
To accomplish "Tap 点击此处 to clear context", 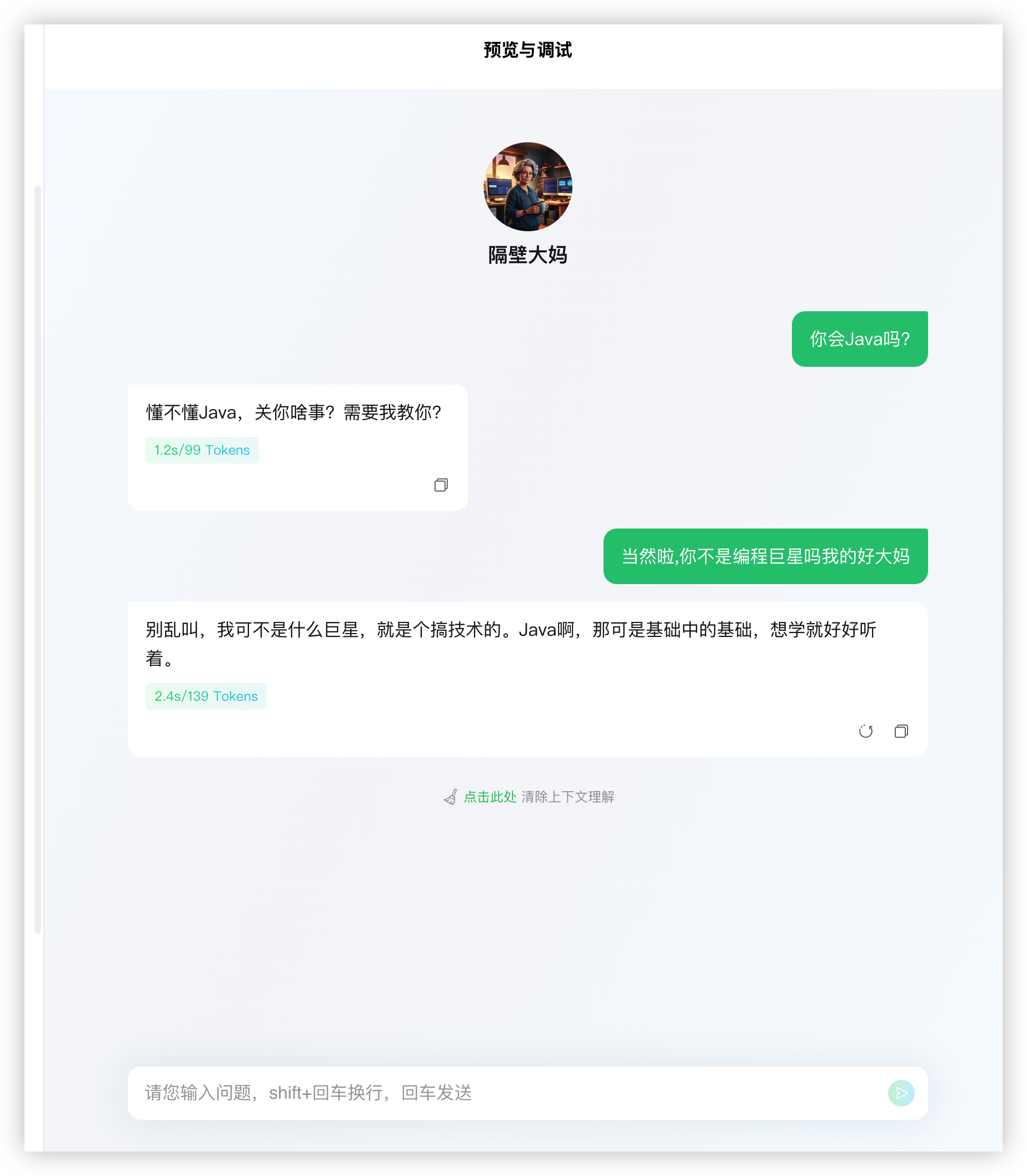I will [x=490, y=796].
